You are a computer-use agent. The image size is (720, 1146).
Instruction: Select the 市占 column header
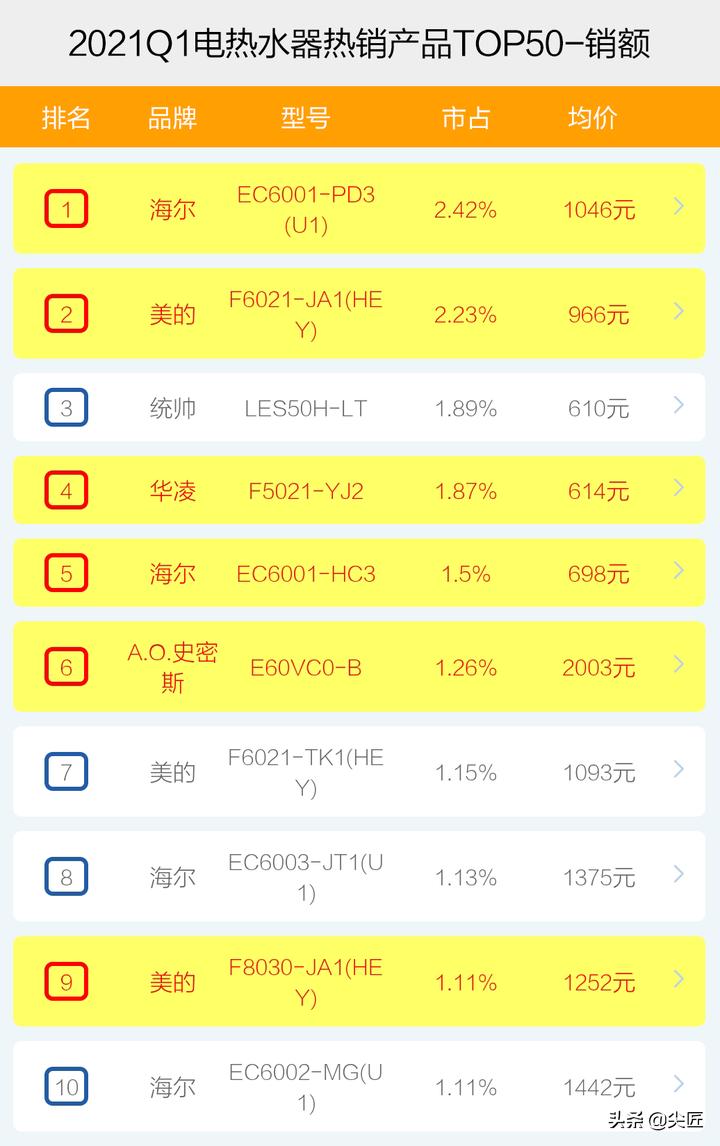pos(465,117)
